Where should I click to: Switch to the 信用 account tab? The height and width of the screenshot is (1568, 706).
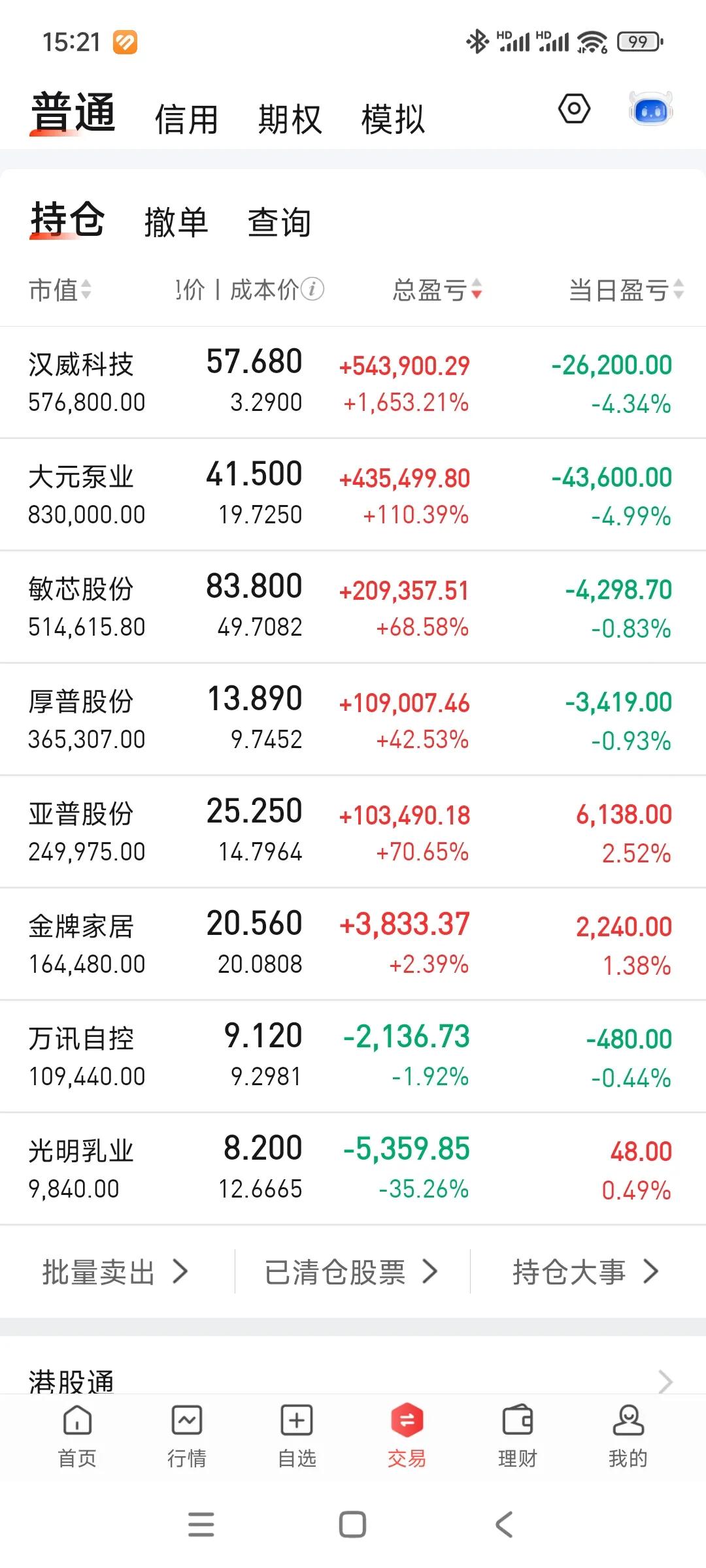click(x=187, y=118)
